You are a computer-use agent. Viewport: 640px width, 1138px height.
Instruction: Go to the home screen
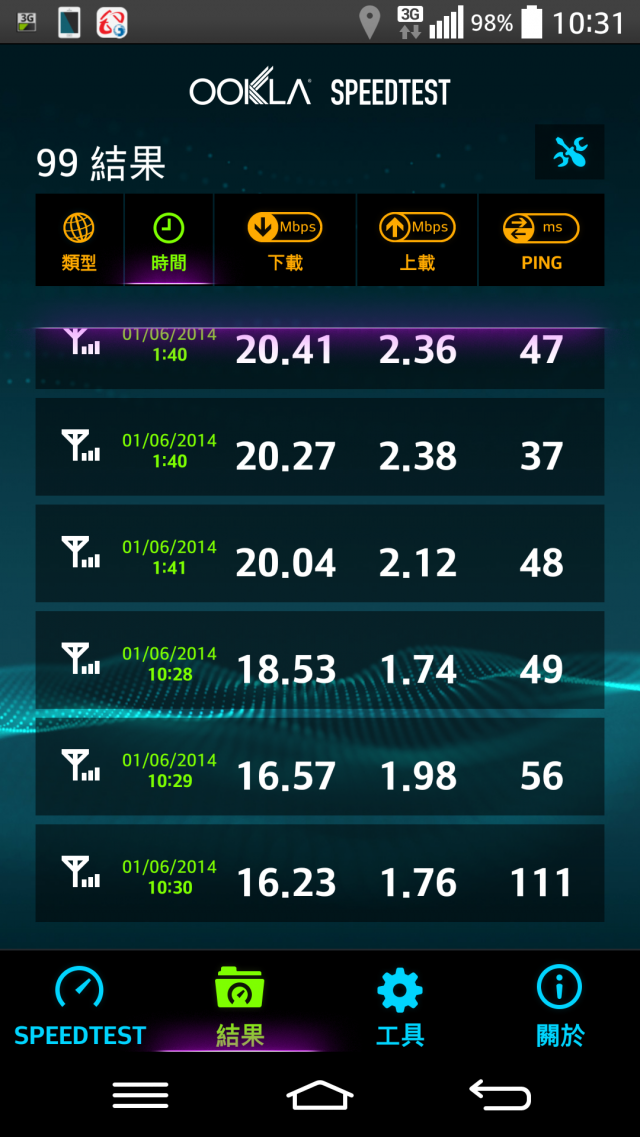click(320, 1095)
